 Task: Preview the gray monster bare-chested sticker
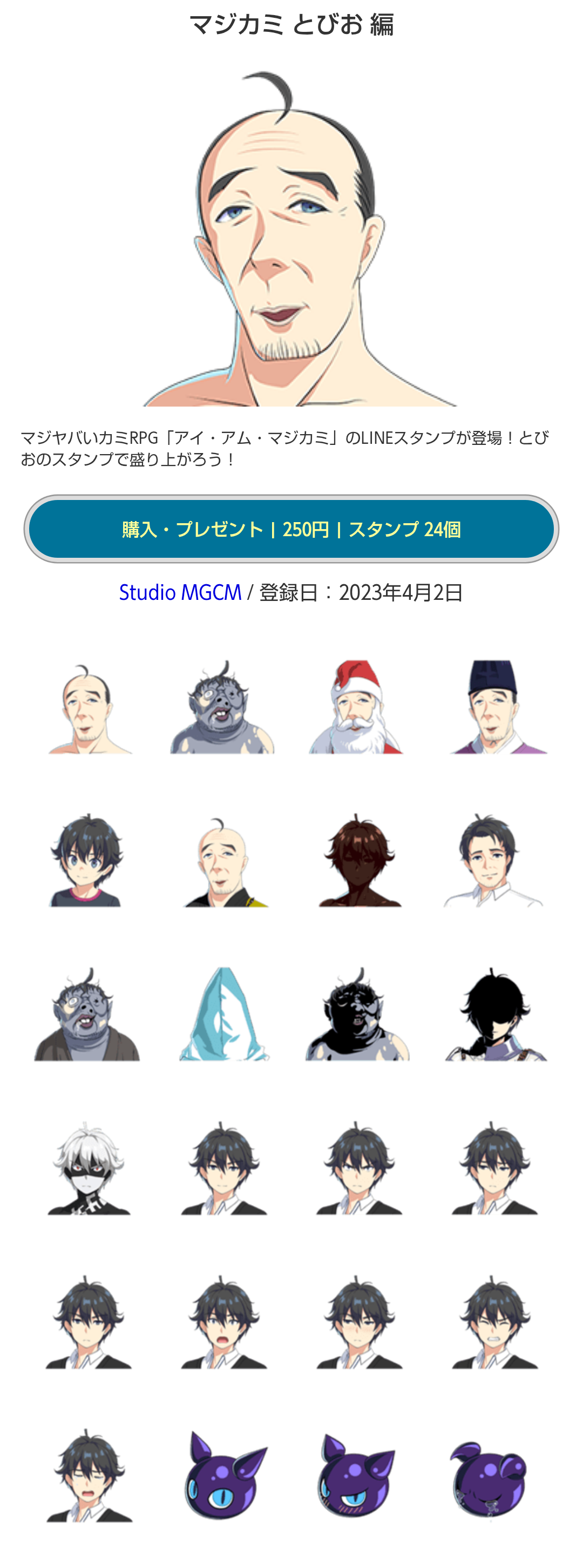pos(222,707)
